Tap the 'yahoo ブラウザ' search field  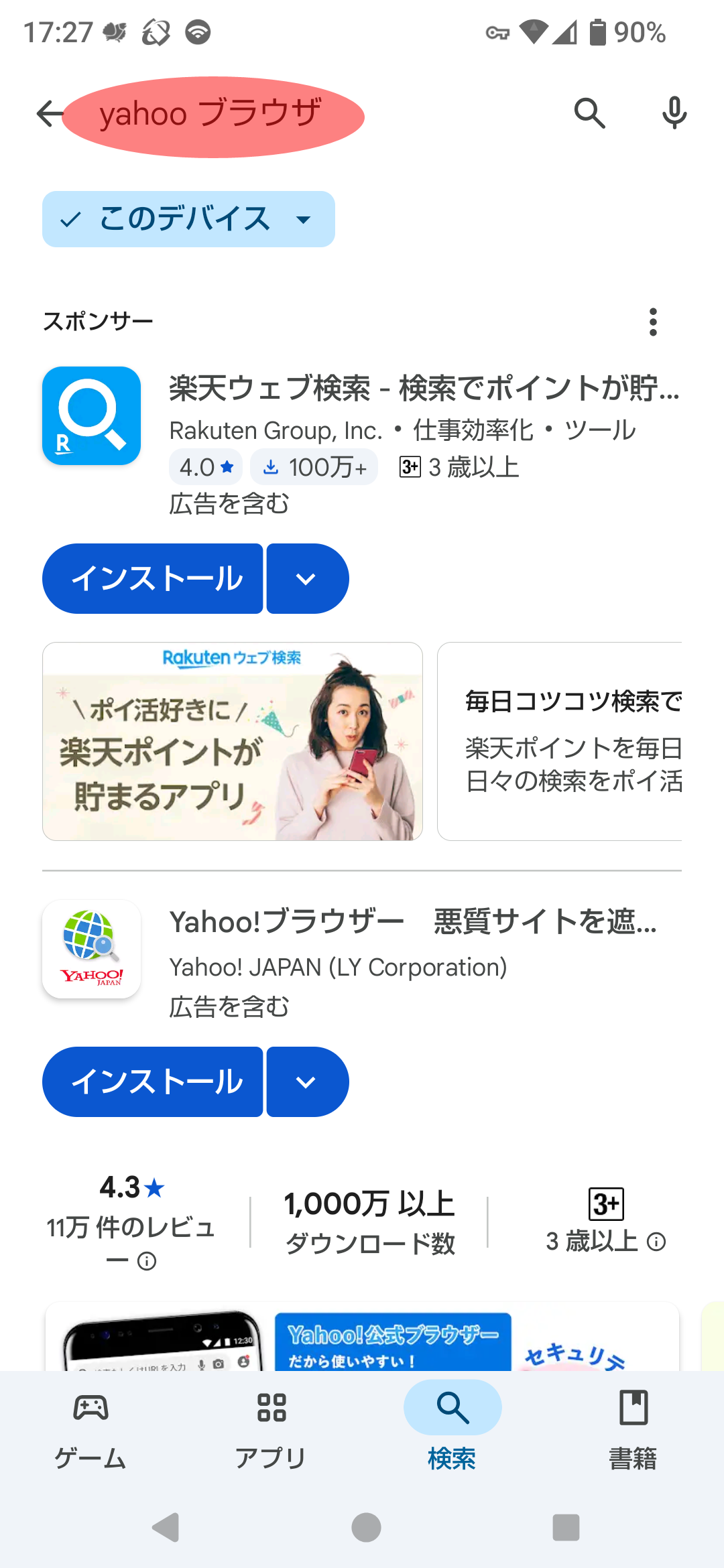click(211, 114)
